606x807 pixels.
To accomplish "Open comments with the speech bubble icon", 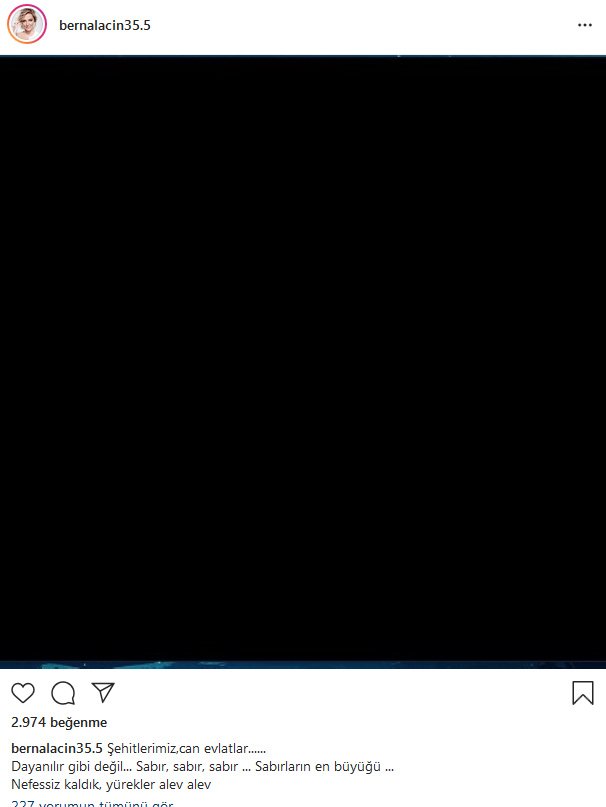I will (x=63, y=692).
